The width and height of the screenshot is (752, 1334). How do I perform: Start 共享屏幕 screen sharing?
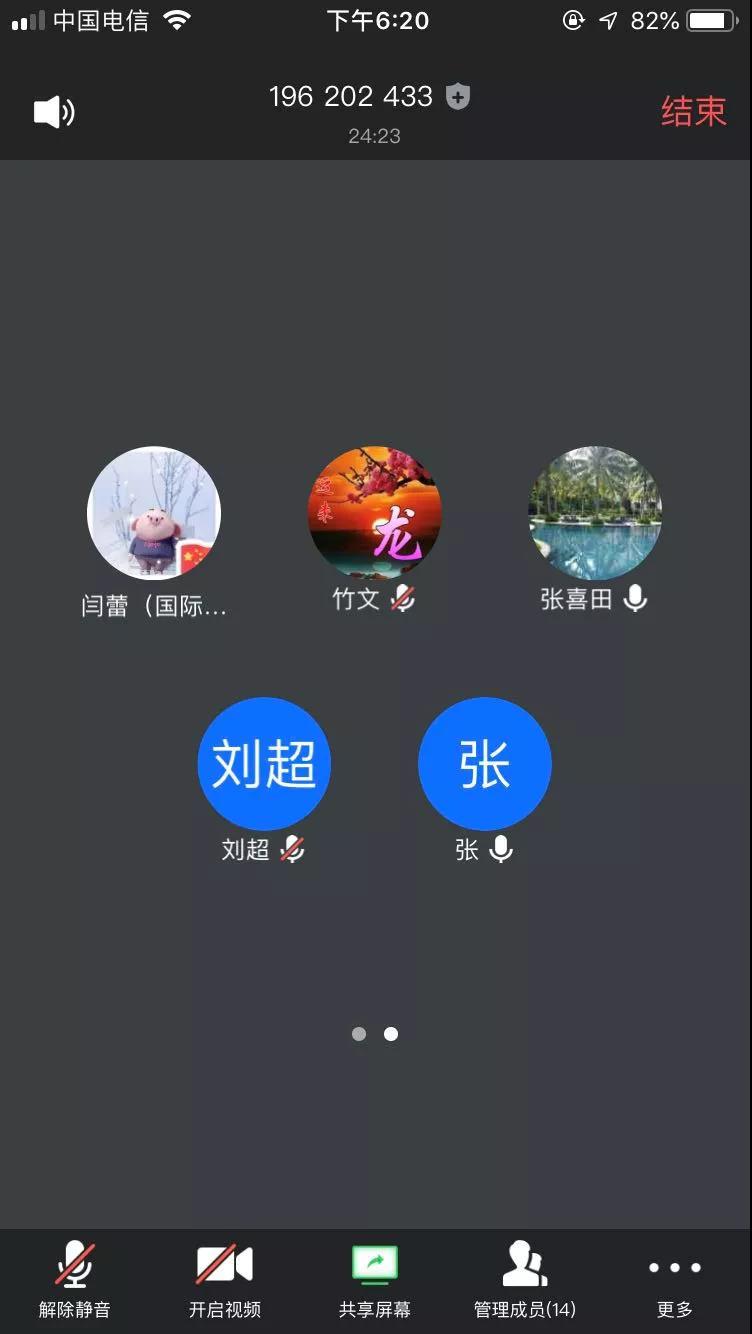[375, 1280]
